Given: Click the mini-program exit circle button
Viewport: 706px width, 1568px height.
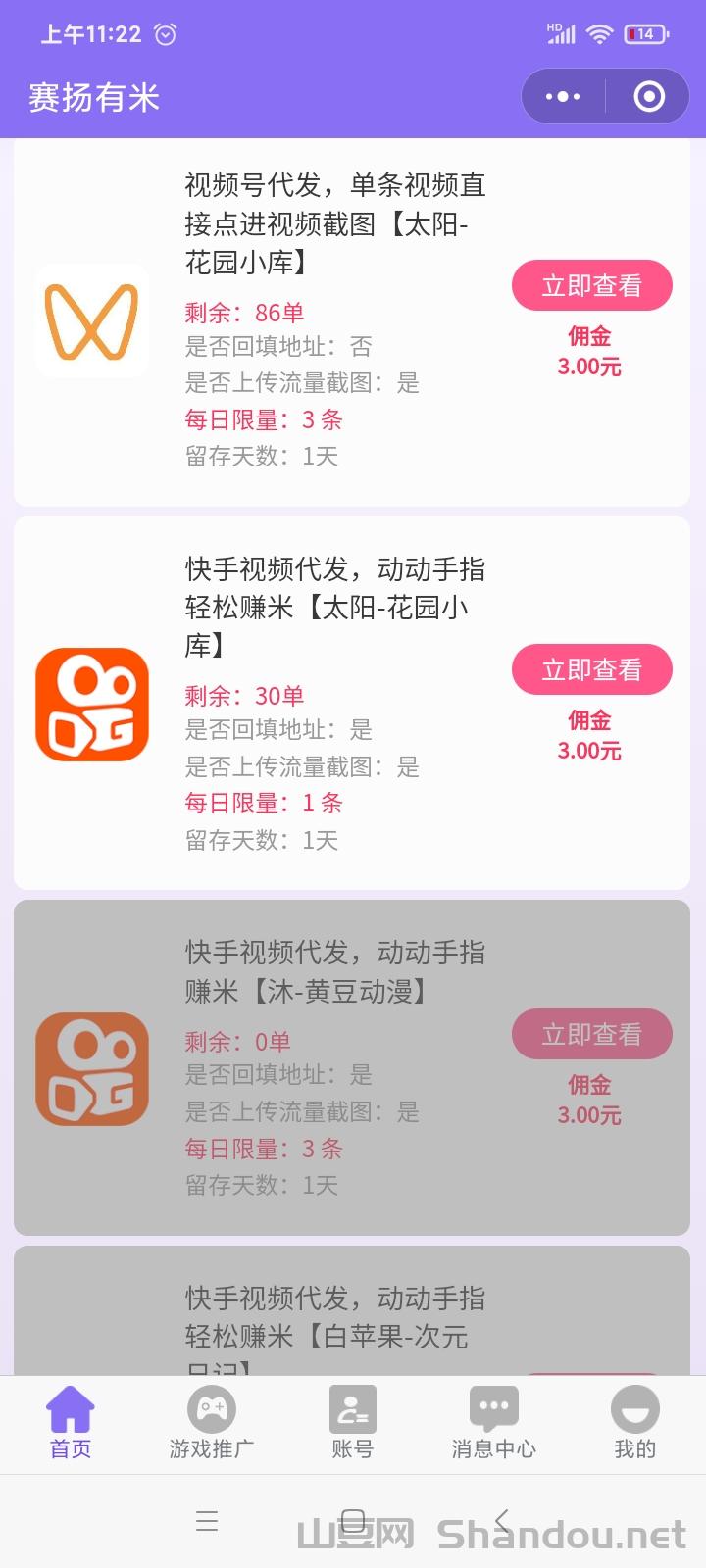Looking at the screenshot, I should pyautogui.click(x=647, y=97).
